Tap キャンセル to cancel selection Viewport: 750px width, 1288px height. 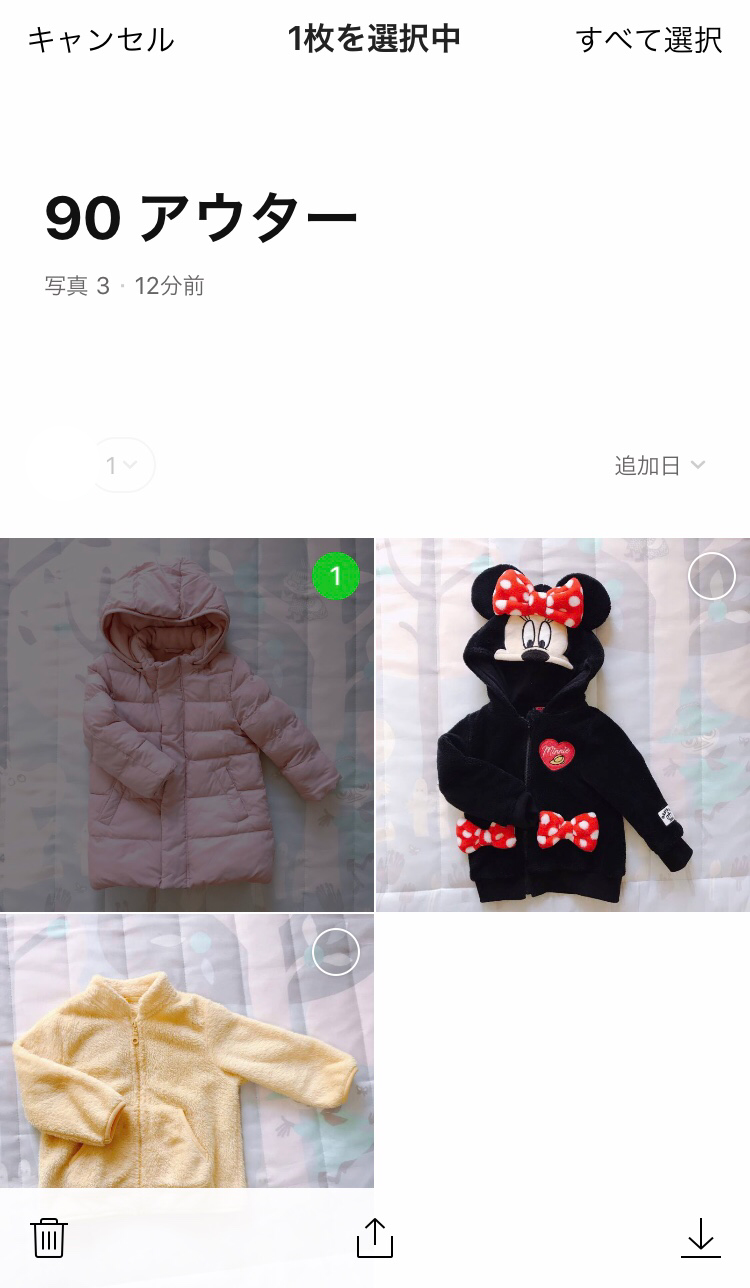tap(100, 40)
